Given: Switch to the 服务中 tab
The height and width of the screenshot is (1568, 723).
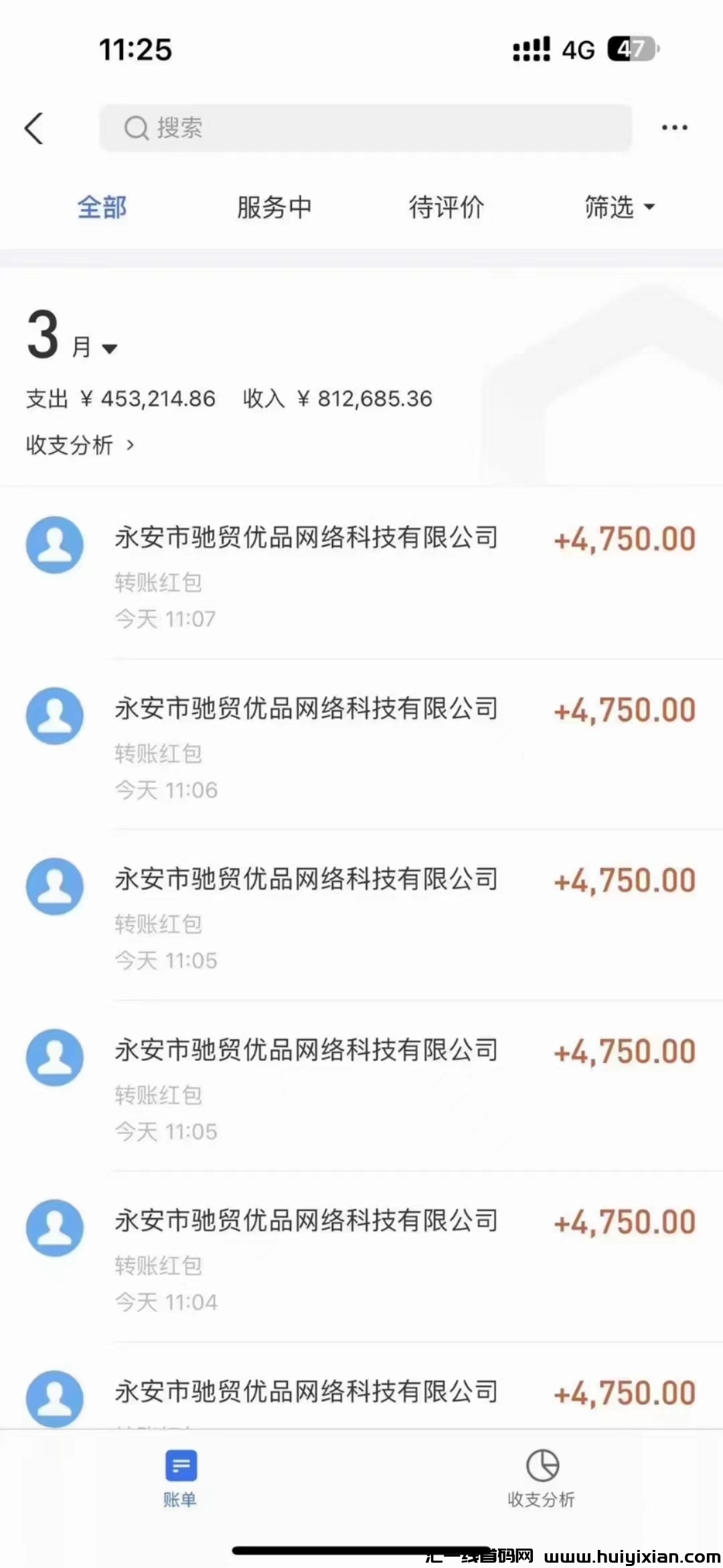Looking at the screenshot, I should [x=274, y=208].
